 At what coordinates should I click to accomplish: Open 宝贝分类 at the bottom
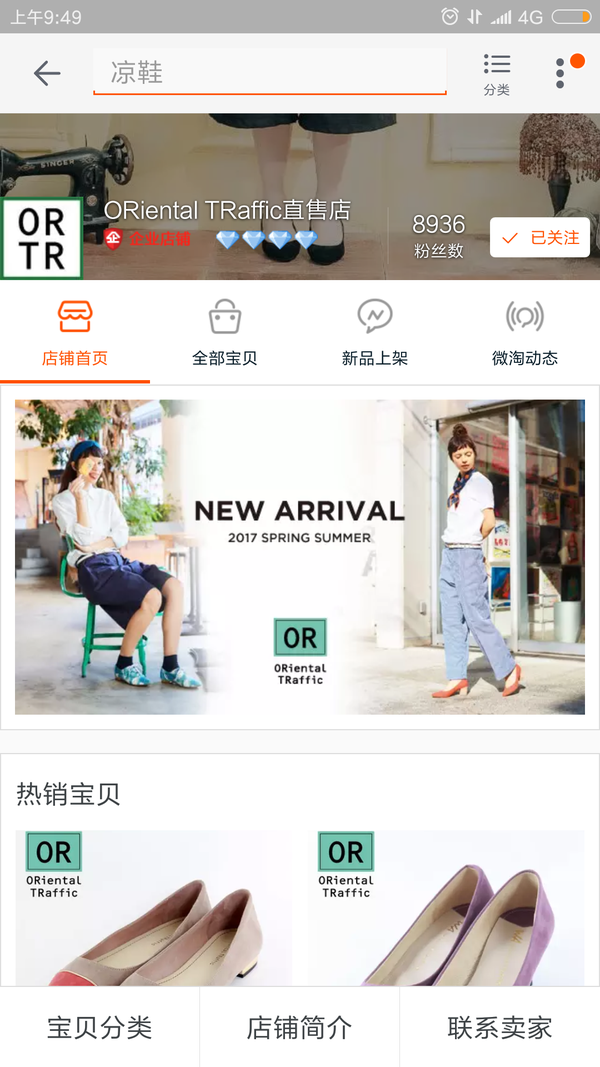pos(100,1027)
